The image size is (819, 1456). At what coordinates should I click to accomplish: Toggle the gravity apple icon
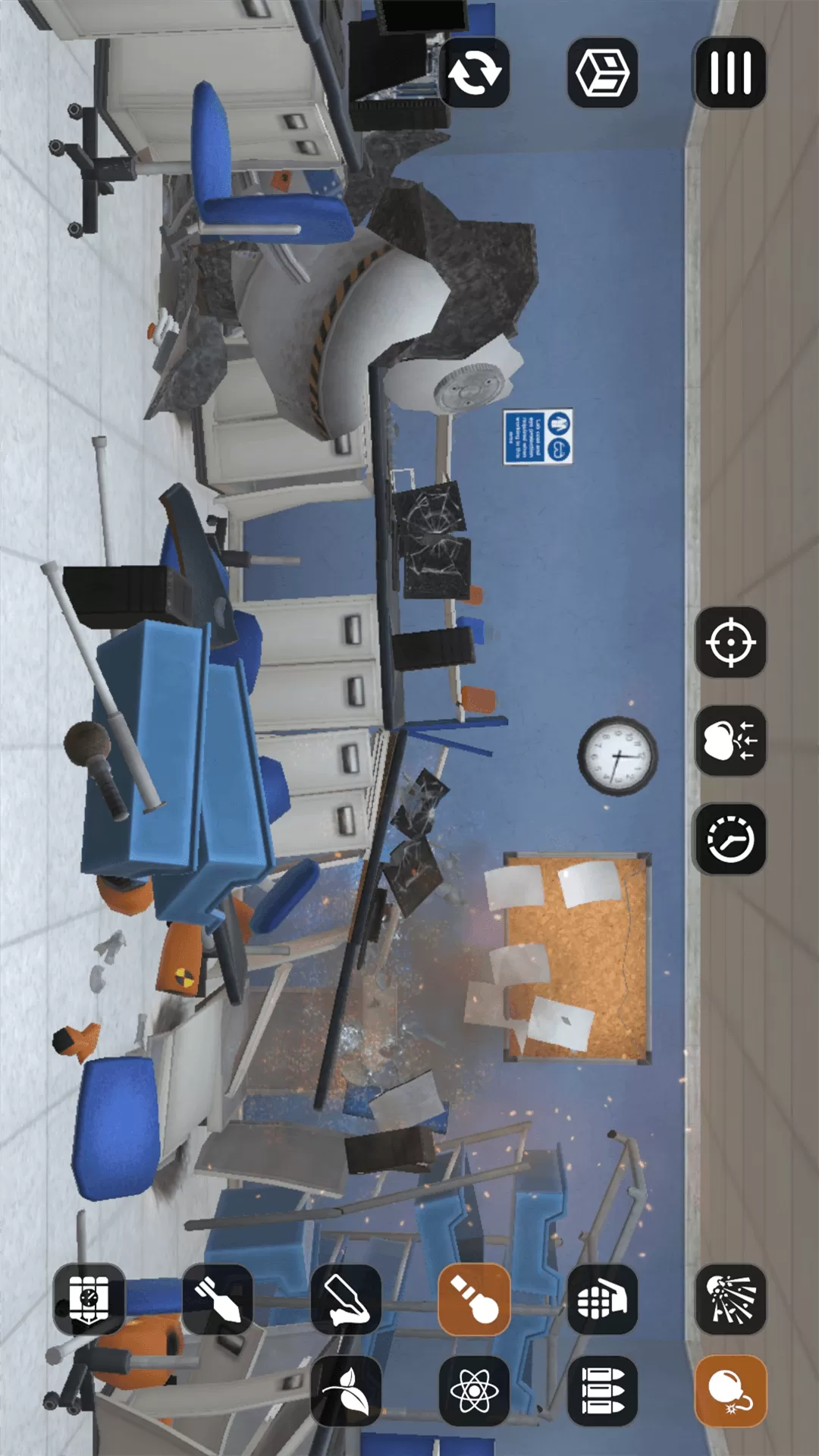click(730, 741)
